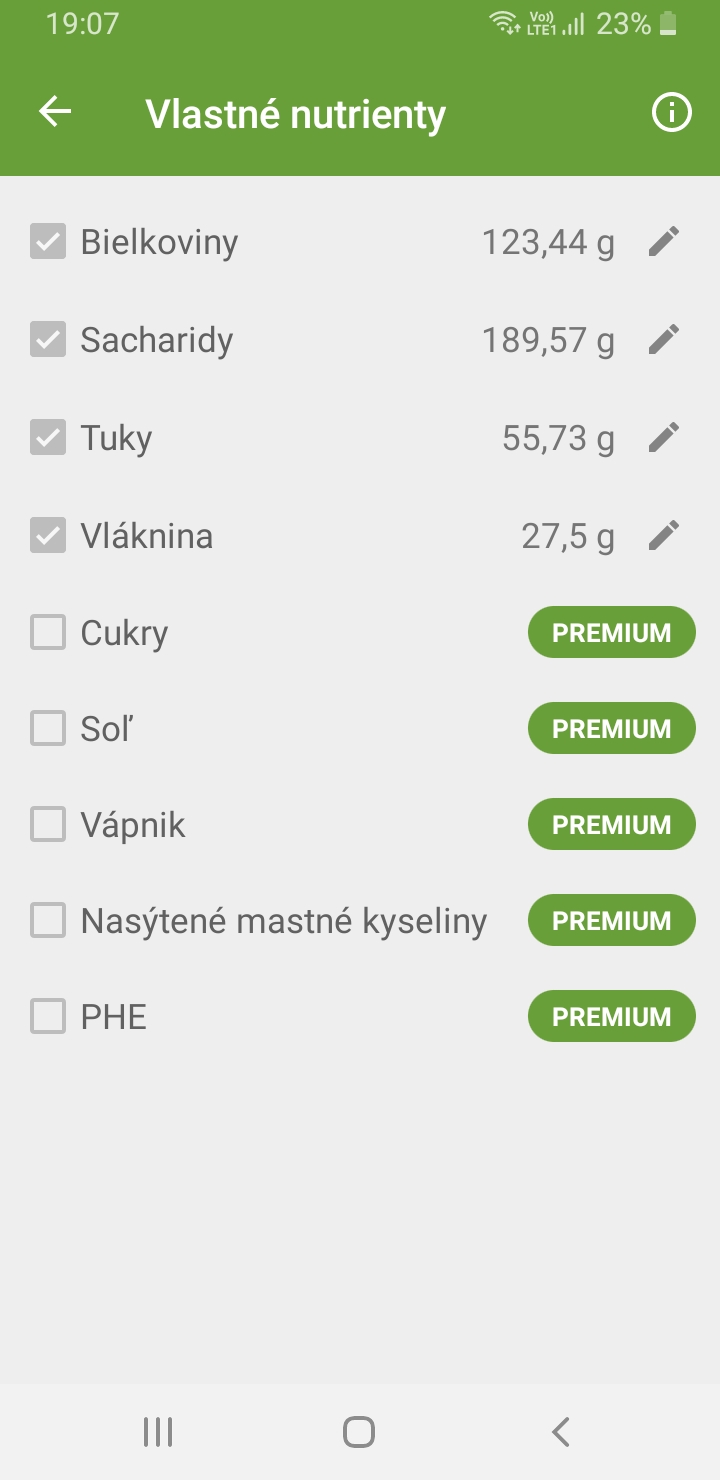Open the PREMIUM button next to Soľ
The image size is (720, 1480).
click(611, 728)
